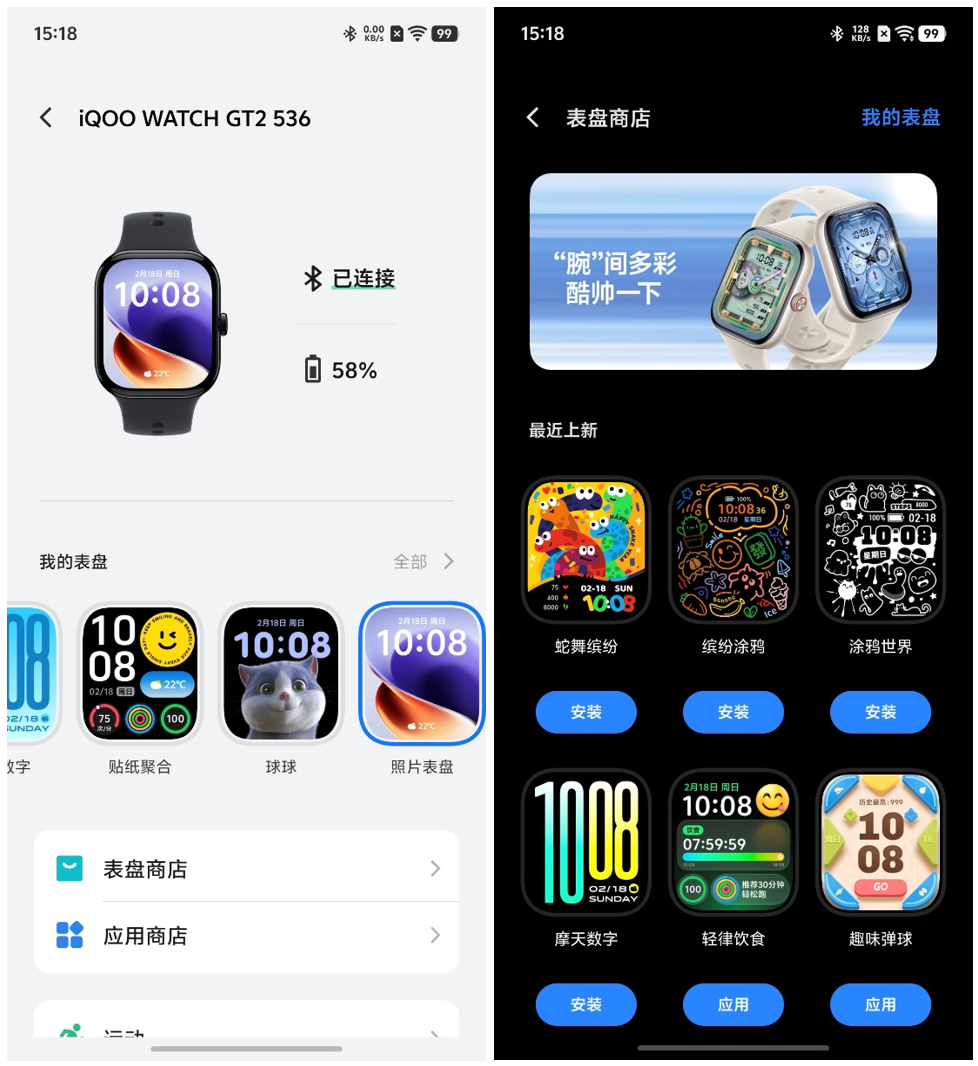View 全部 of my watch faces

[423, 562]
